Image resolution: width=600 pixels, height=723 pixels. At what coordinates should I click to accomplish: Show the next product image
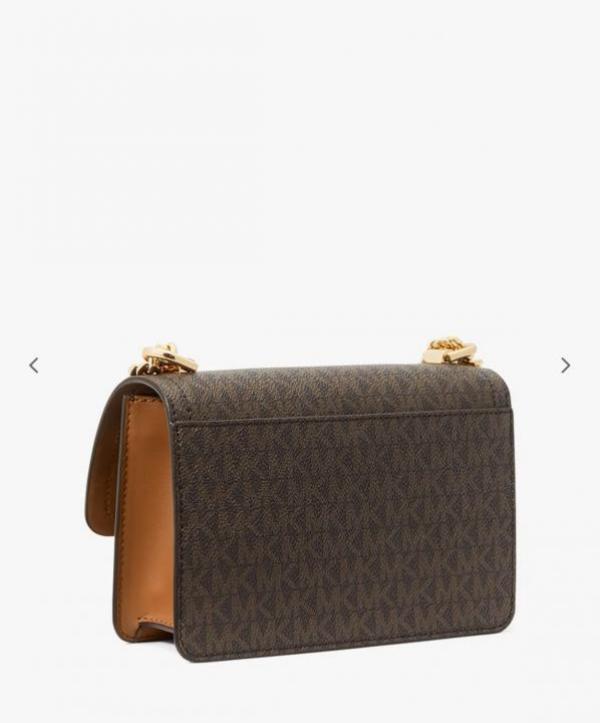tap(565, 365)
